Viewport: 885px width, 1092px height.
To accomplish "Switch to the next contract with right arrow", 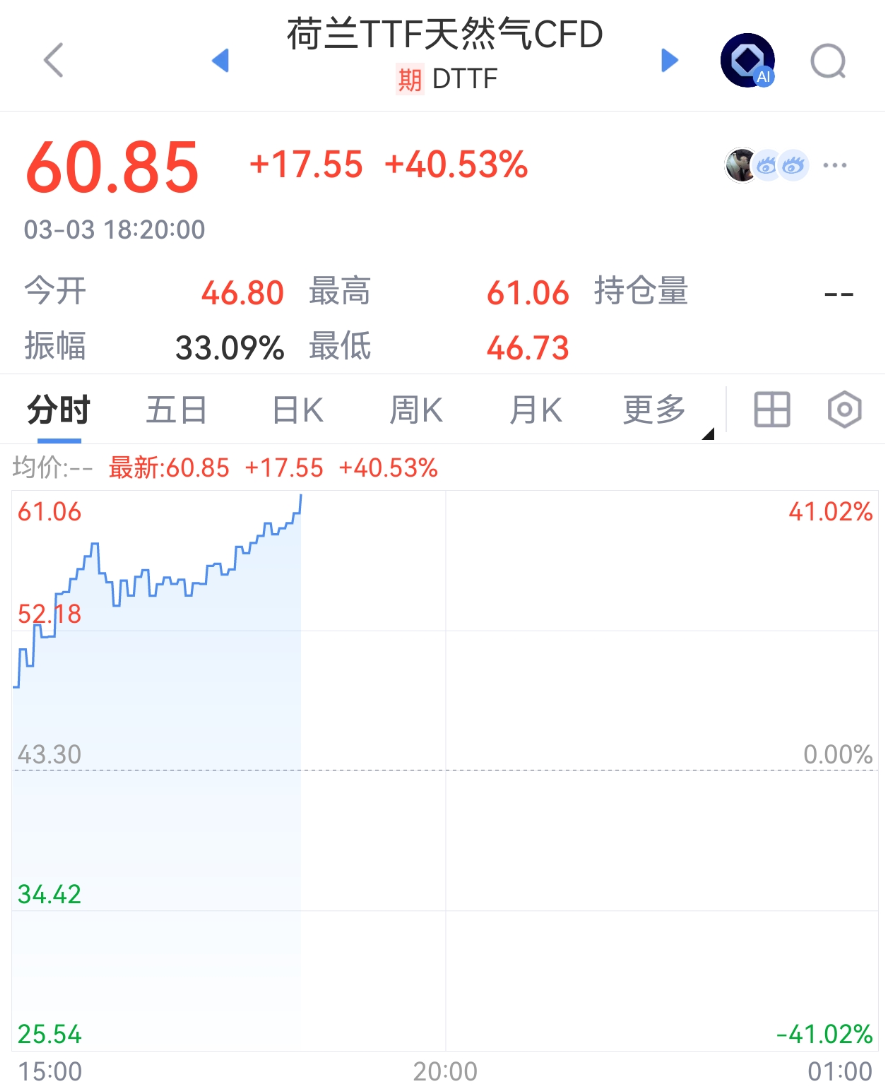I will click(x=670, y=61).
